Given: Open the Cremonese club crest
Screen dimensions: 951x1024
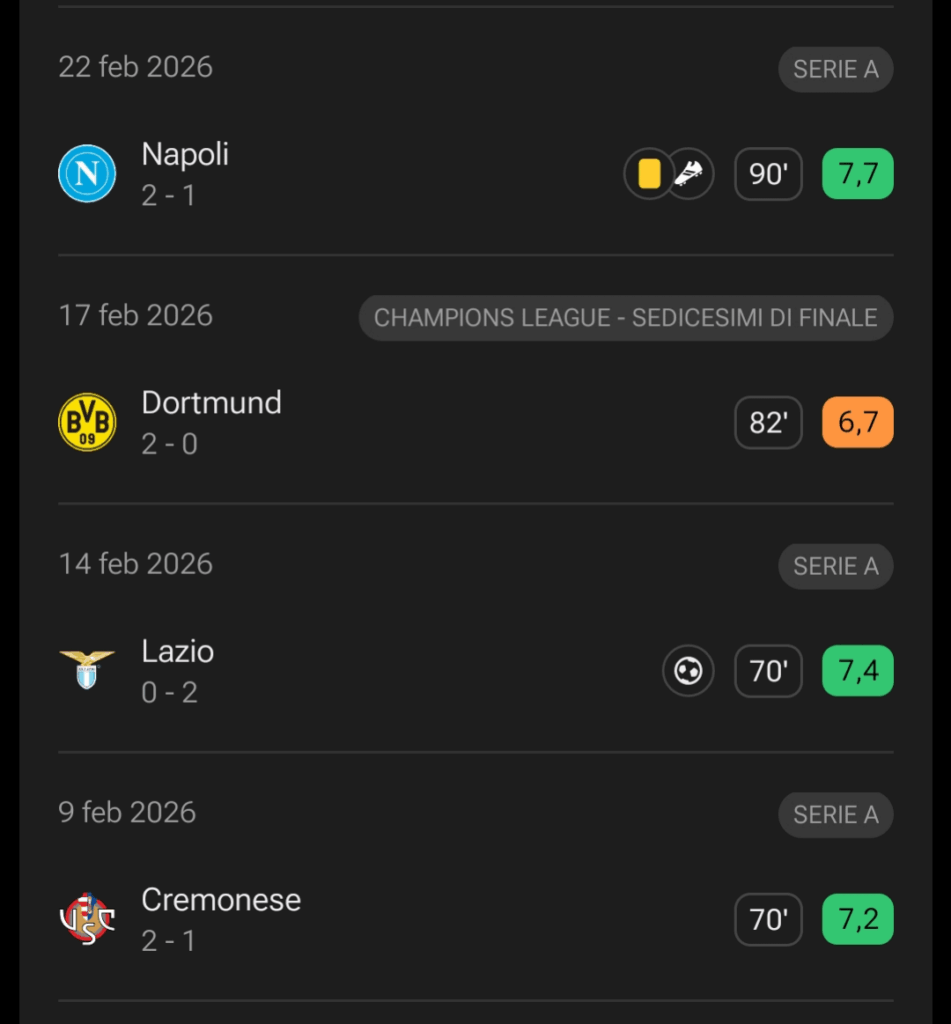Looking at the screenshot, I should [87, 919].
